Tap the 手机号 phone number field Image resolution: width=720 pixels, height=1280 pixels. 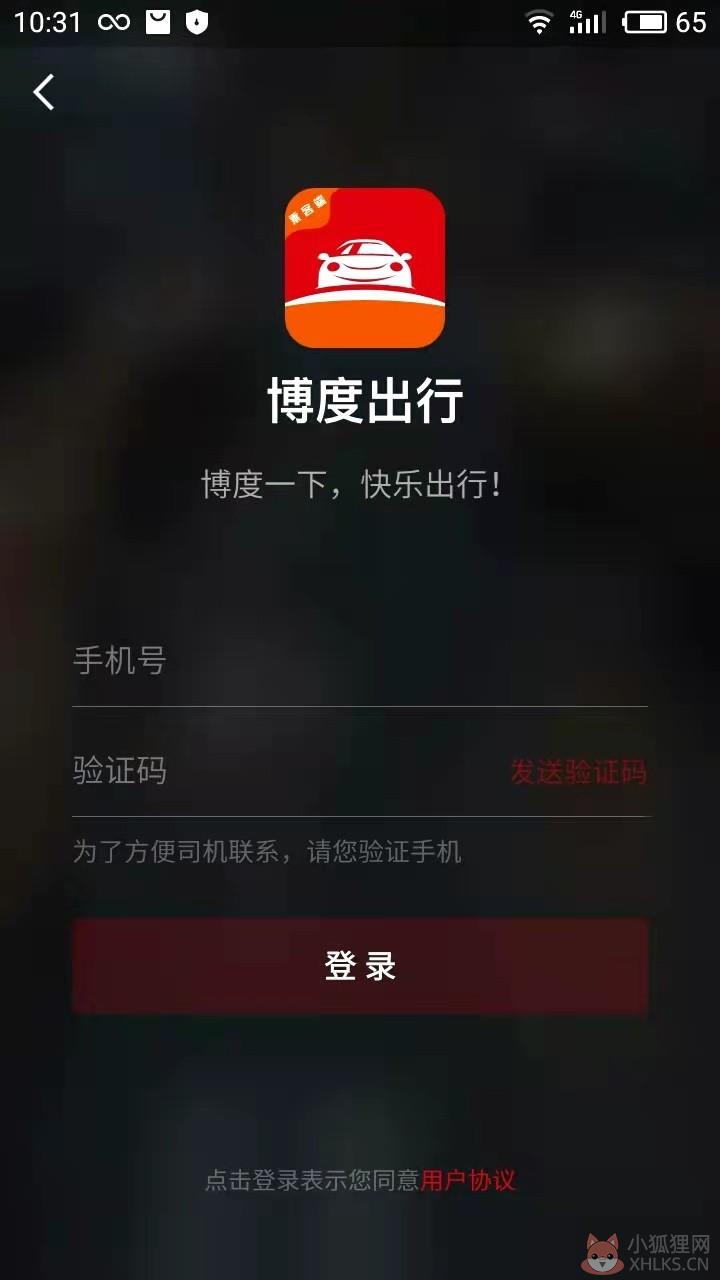point(360,661)
